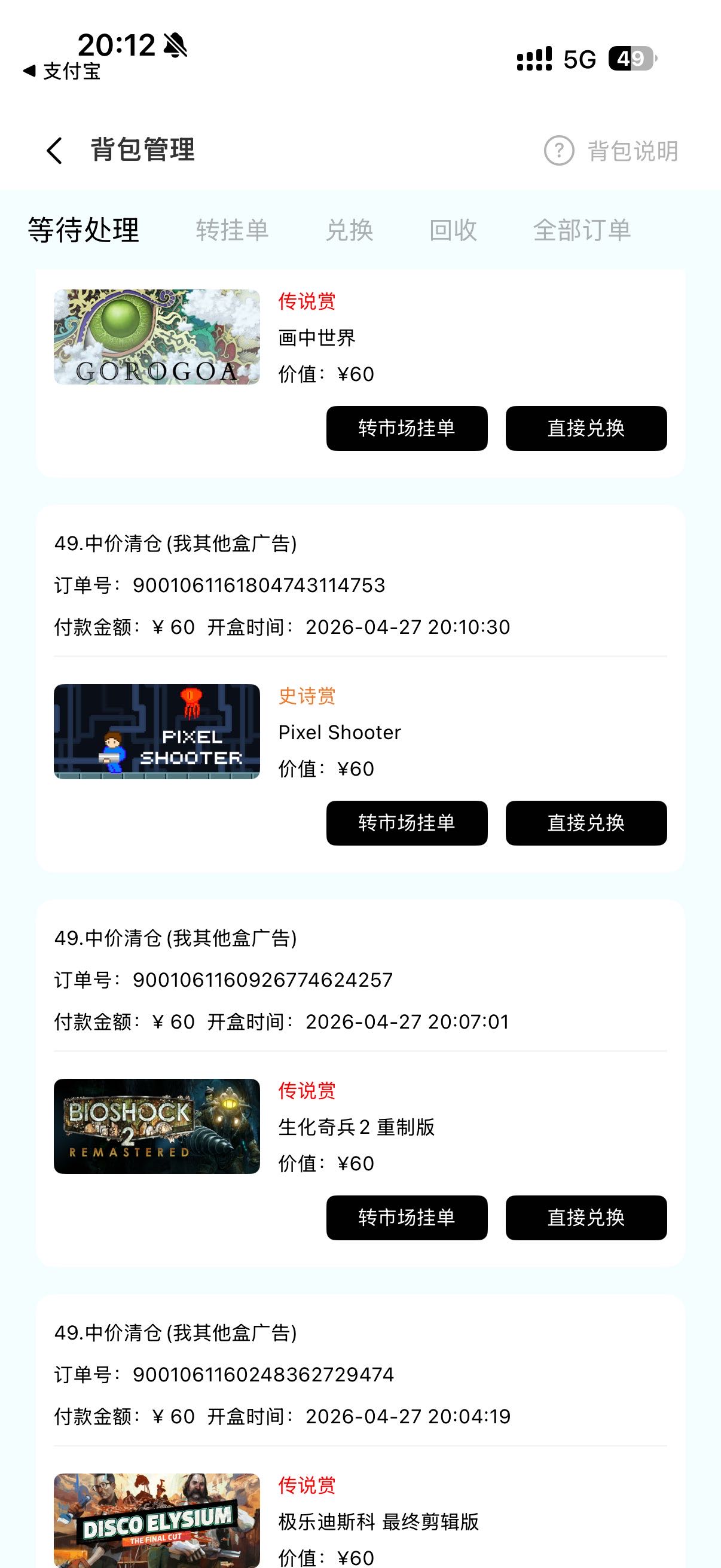Open the 回收 tab

tap(453, 230)
